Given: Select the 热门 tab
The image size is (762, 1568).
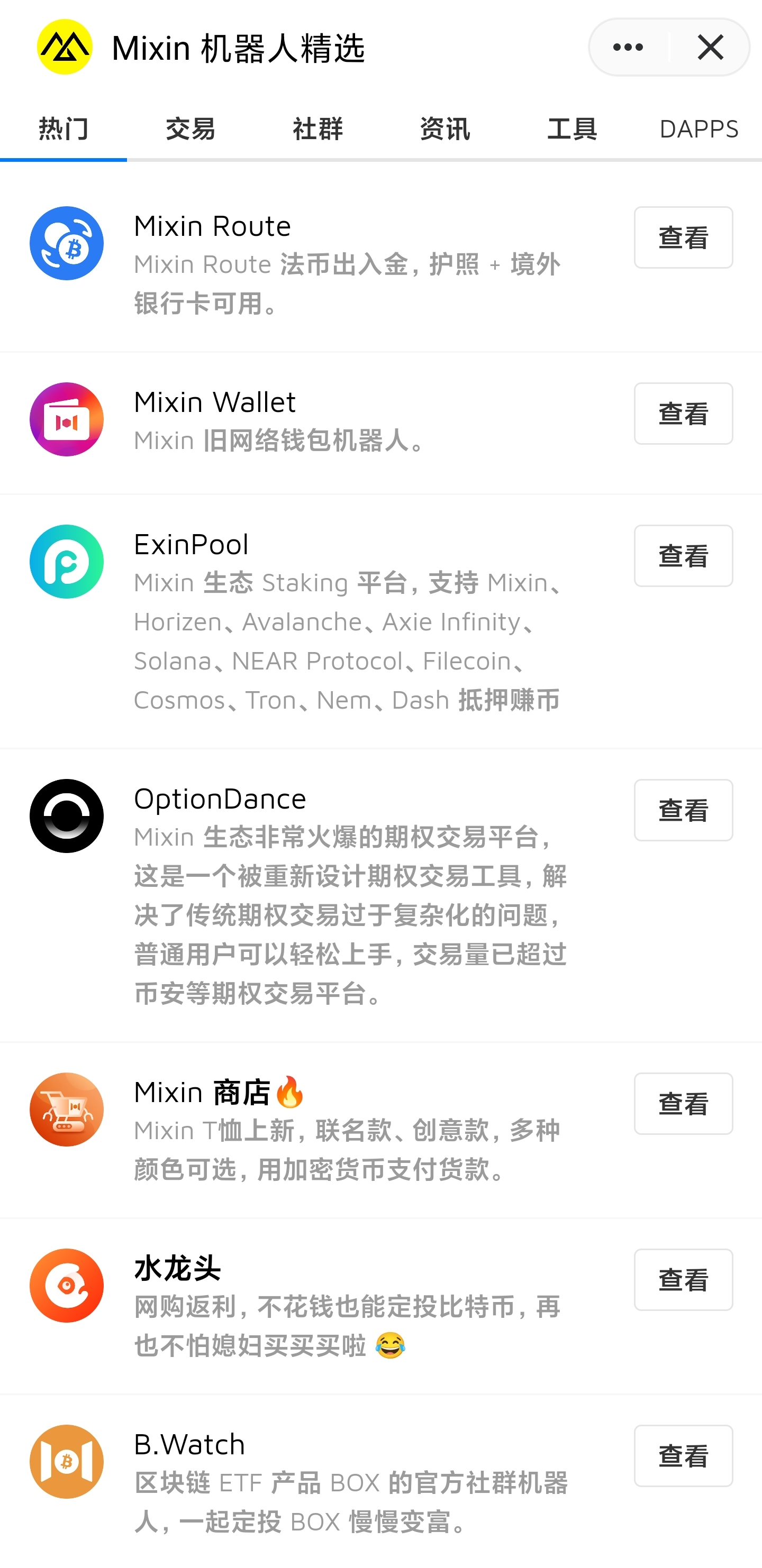Looking at the screenshot, I should (63, 129).
